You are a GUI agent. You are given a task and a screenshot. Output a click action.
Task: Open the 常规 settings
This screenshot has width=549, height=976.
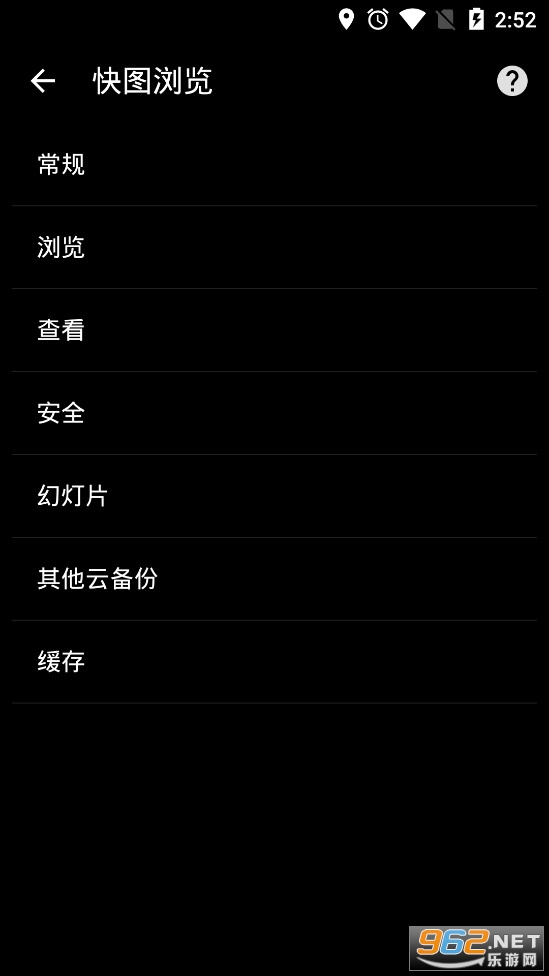[274, 165]
